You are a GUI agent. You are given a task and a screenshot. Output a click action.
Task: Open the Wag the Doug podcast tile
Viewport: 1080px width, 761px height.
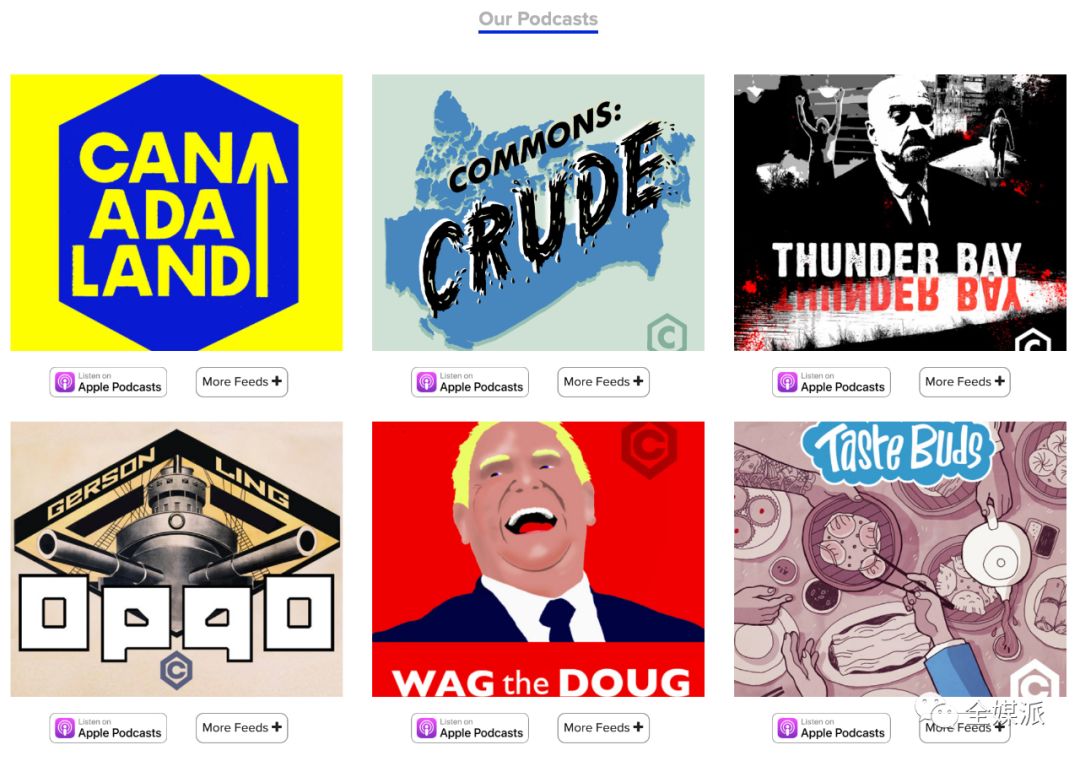(538, 559)
